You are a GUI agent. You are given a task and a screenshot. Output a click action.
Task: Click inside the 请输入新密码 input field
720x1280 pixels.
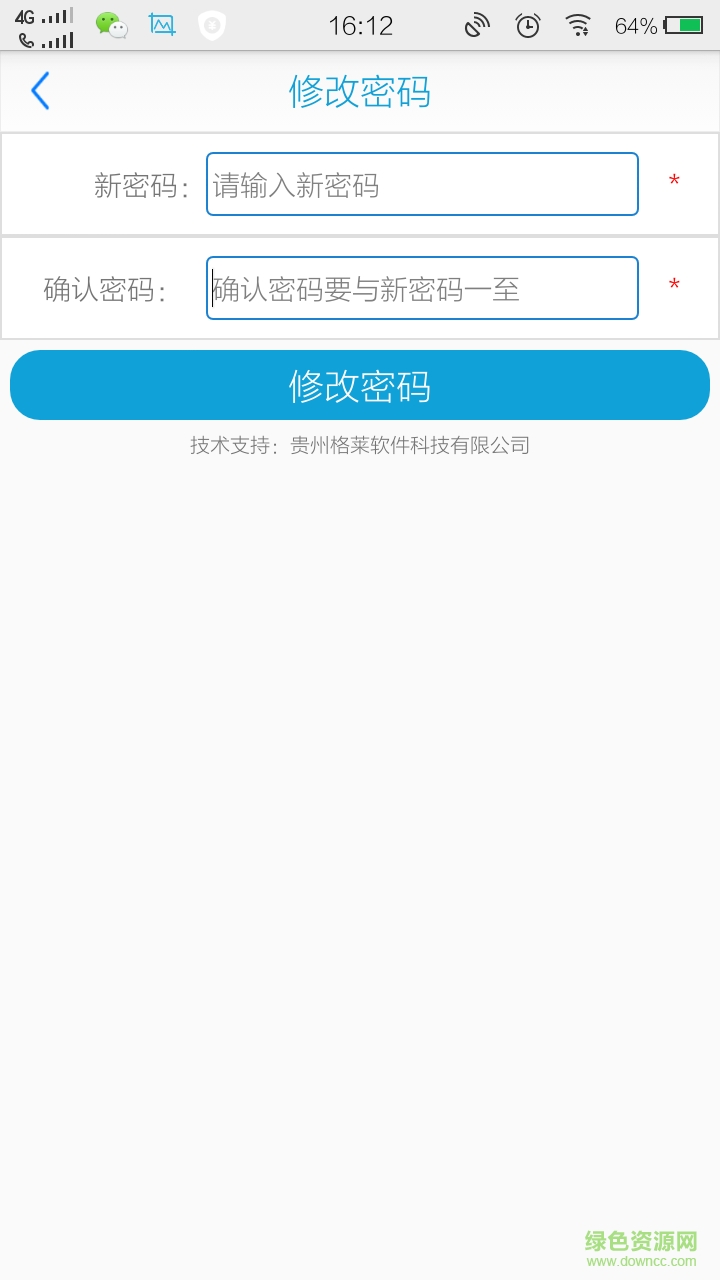420,183
